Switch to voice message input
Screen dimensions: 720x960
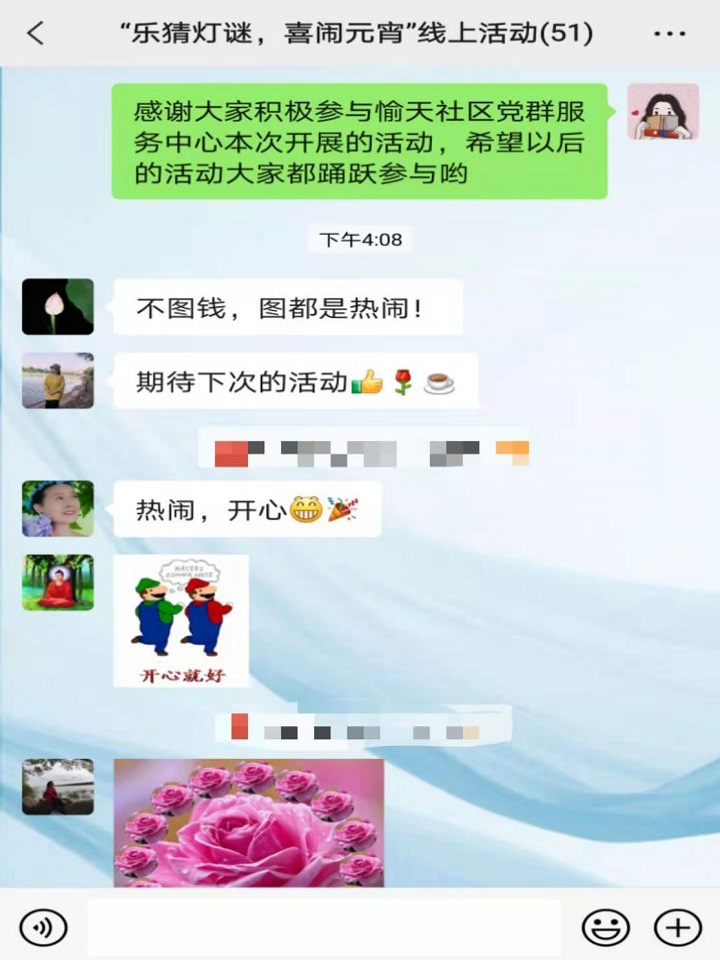point(43,928)
